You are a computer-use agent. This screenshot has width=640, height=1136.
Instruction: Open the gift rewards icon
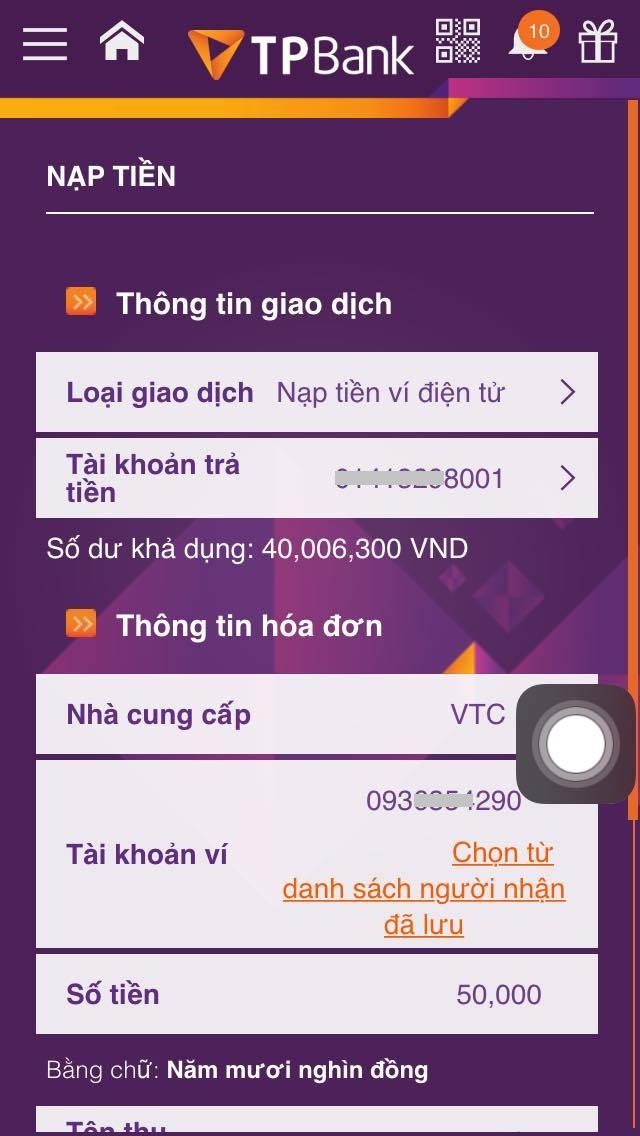tap(598, 43)
